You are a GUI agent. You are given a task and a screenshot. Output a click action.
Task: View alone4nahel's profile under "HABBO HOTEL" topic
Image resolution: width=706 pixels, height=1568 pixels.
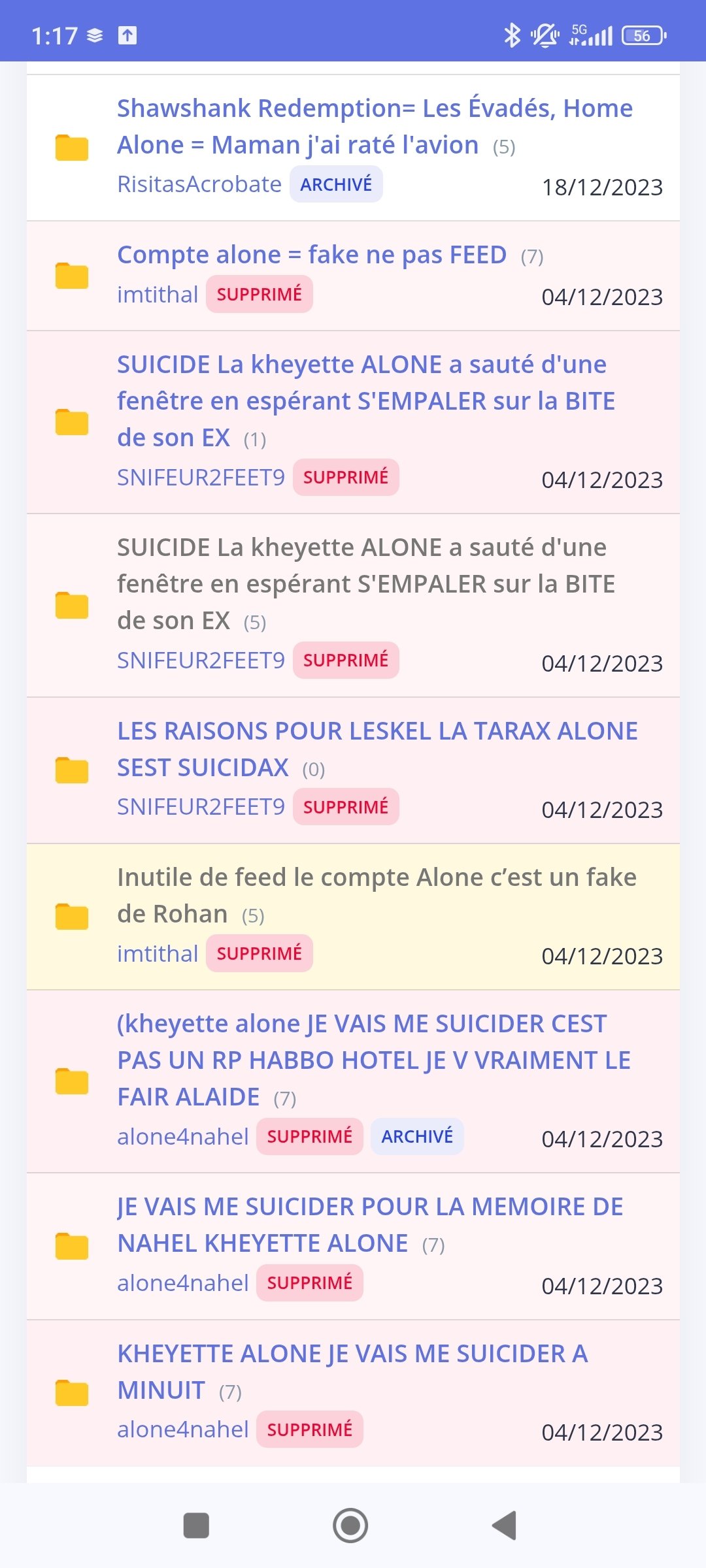tap(182, 1137)
